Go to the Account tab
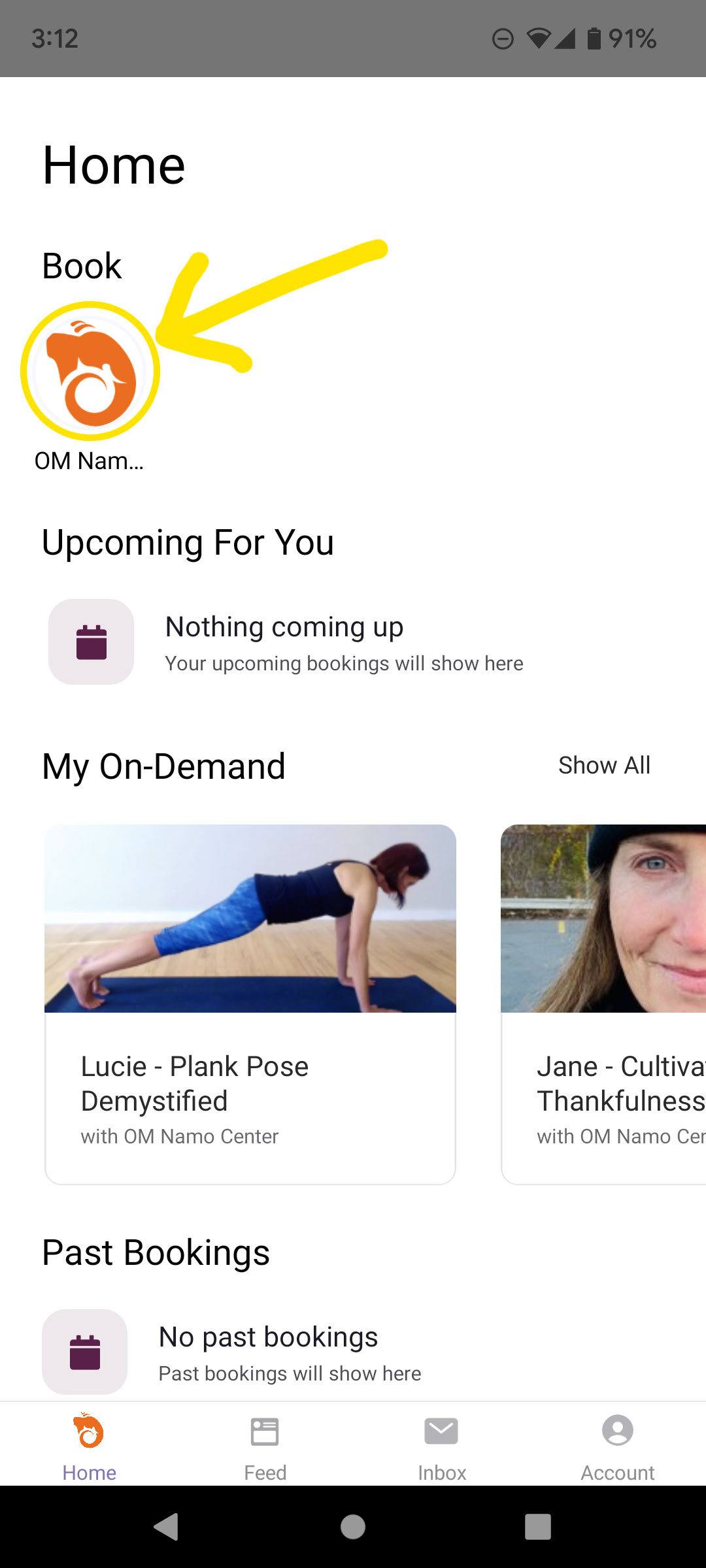The height and width of the screenshot is (1568, 706). pyautogui.click(x=618, y=1445)
